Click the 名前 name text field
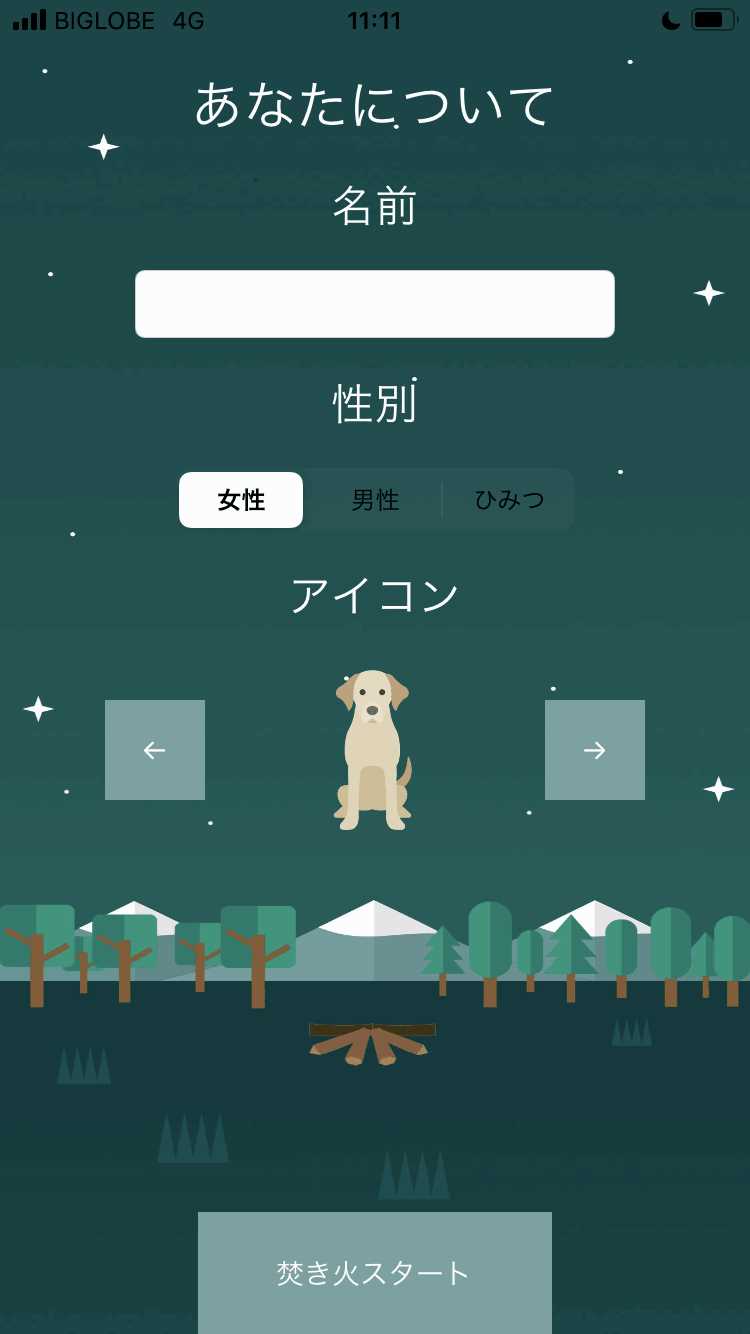750x1334 pixels. click(374, 303)
